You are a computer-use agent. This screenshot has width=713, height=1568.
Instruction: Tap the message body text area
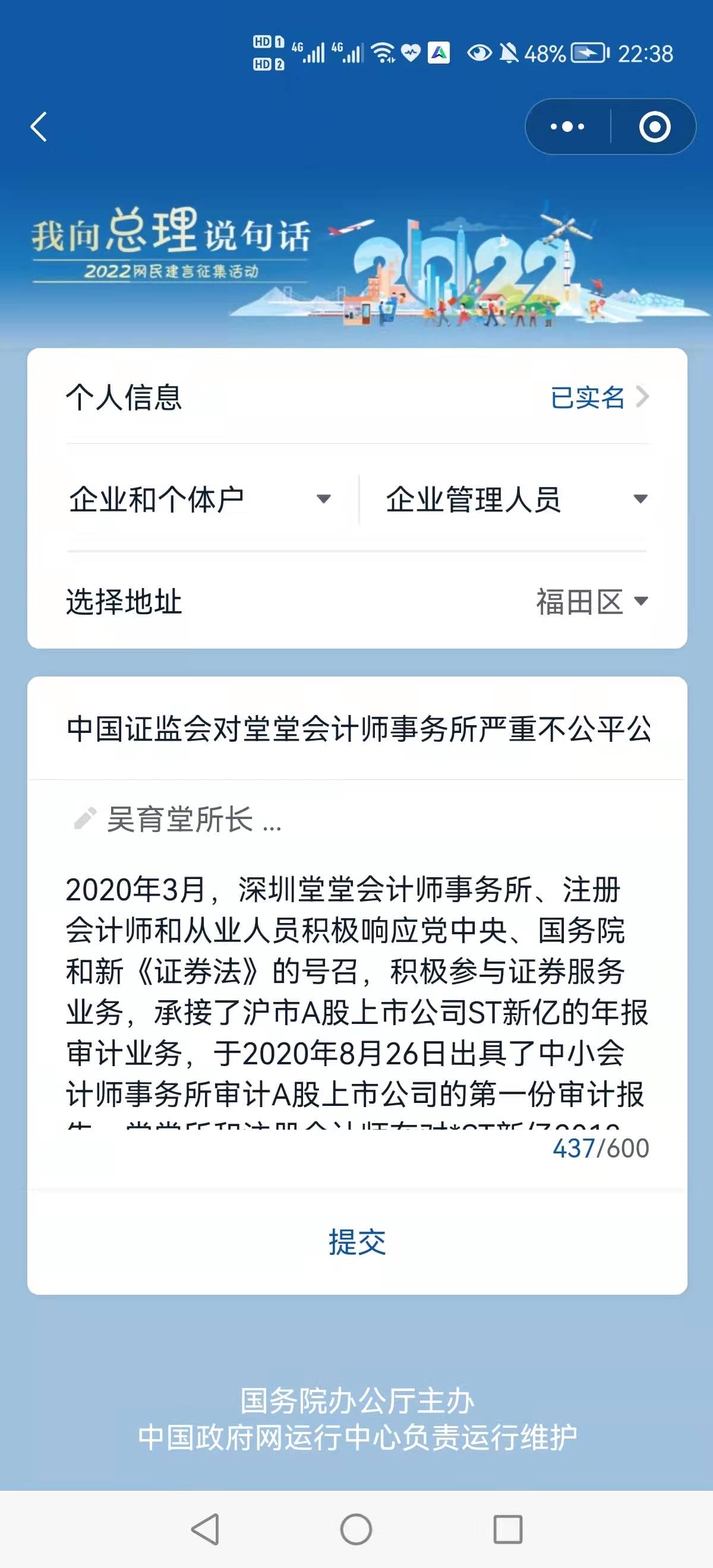tap(357, 992)
